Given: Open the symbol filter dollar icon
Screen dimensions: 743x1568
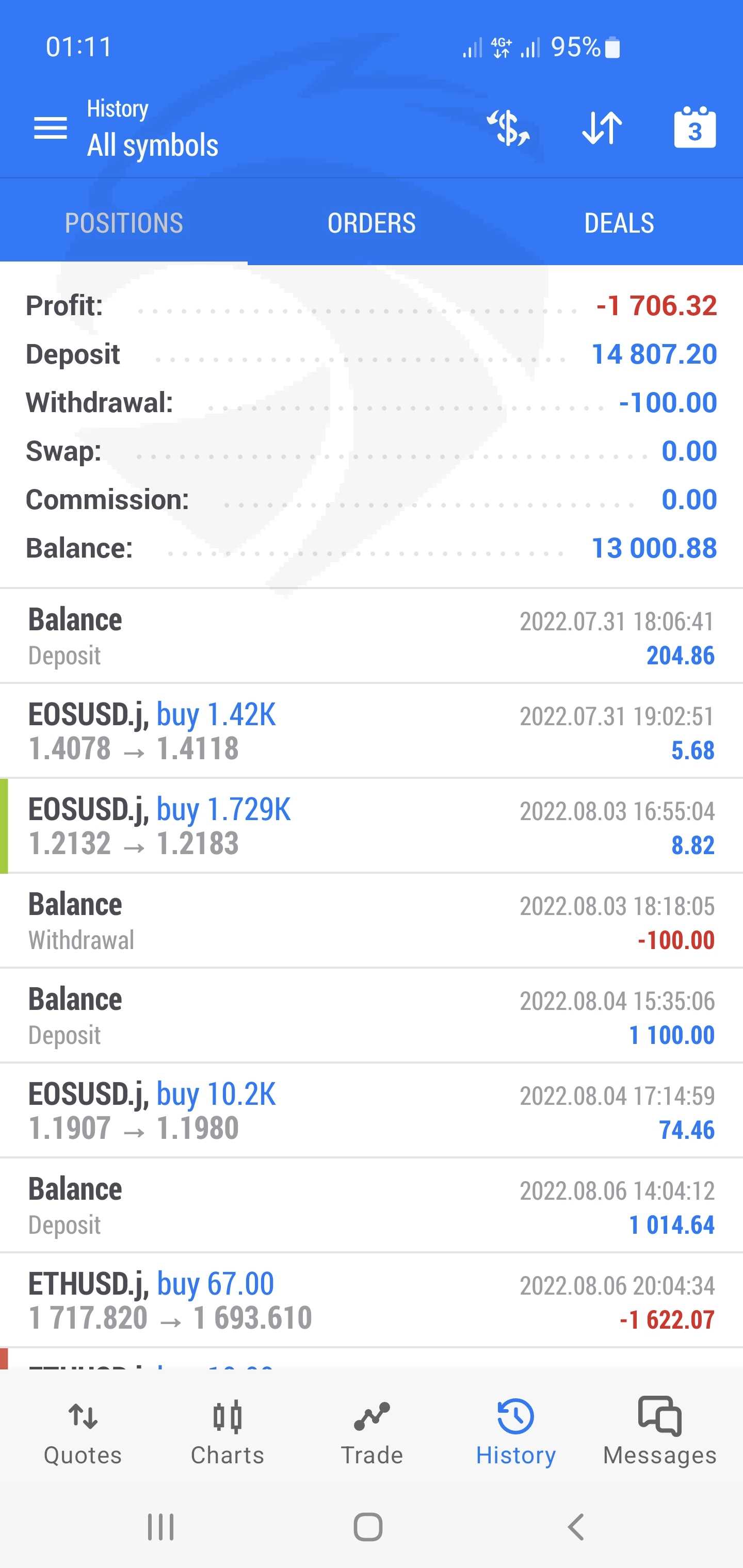Looking at the screenshot, I should 509,128.
